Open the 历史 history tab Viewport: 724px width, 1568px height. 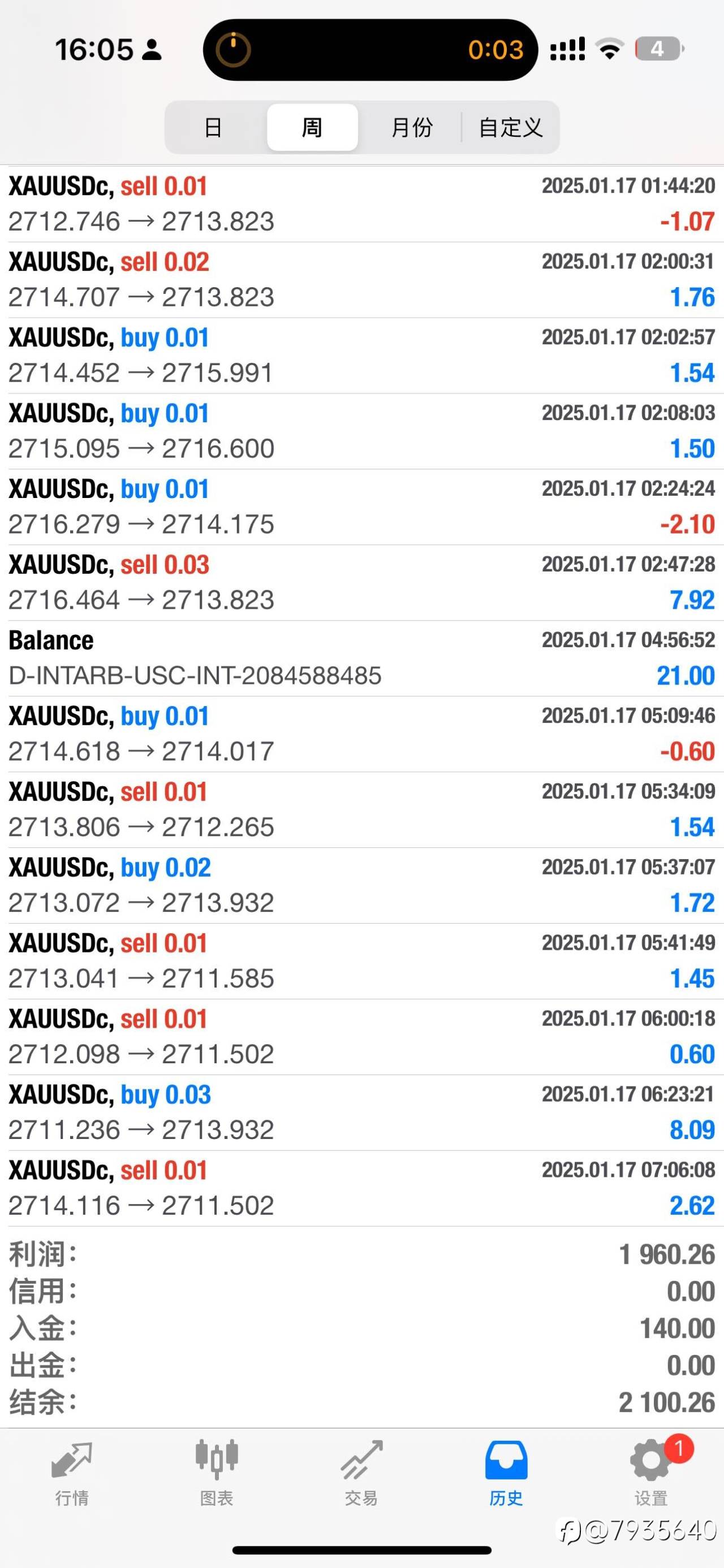tap(506, 1472)
